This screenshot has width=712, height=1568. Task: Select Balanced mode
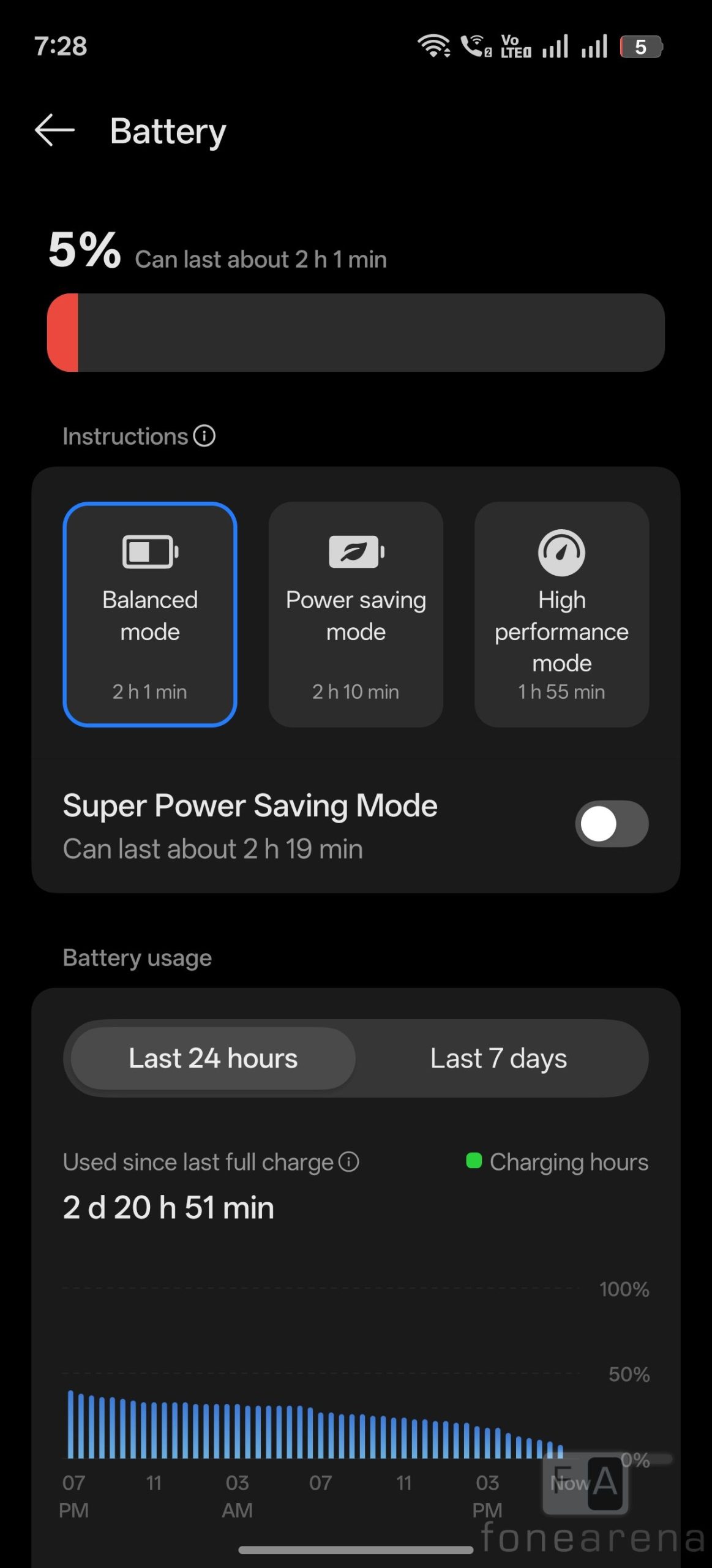[x=150, y=614]
